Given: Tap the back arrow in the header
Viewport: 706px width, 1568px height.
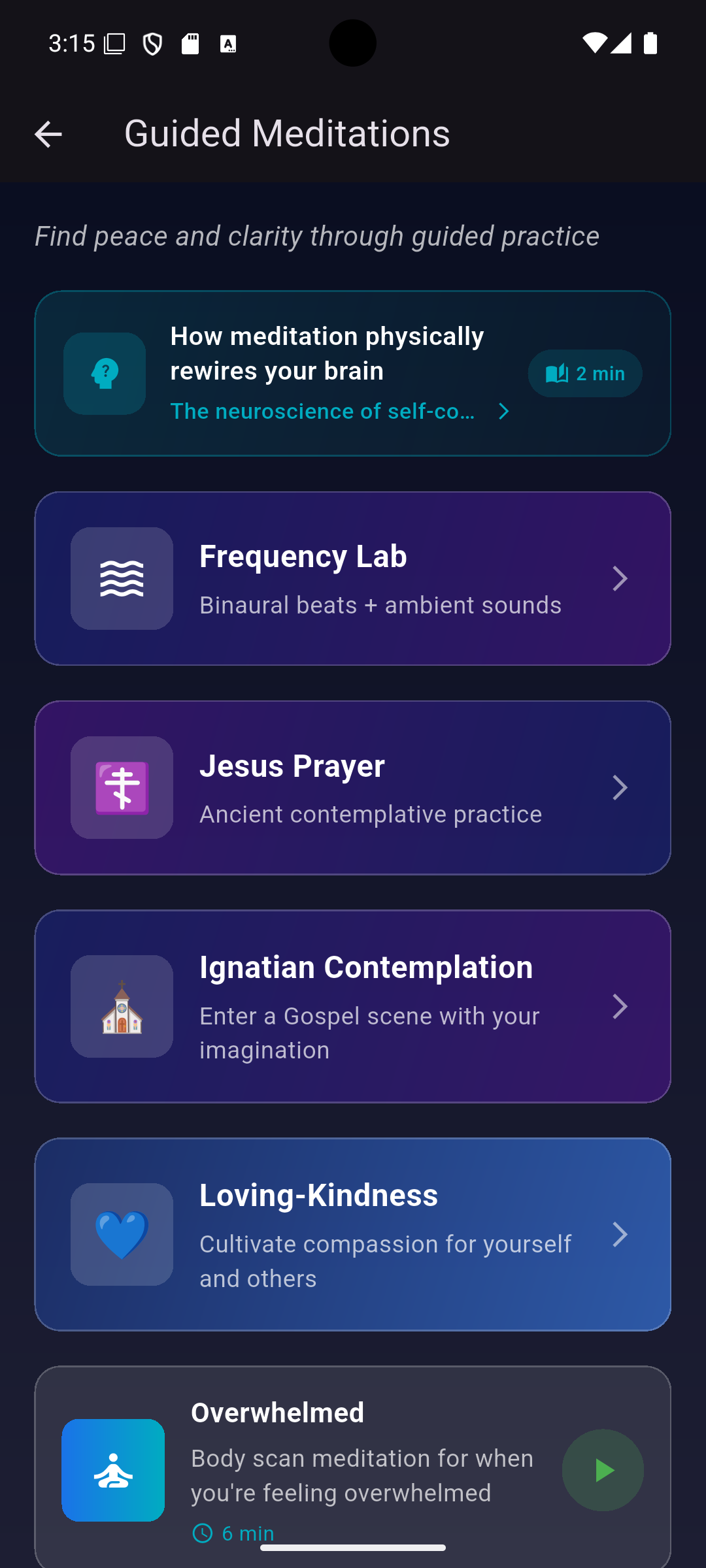Looking at the screenshot, I should point(47,134).
